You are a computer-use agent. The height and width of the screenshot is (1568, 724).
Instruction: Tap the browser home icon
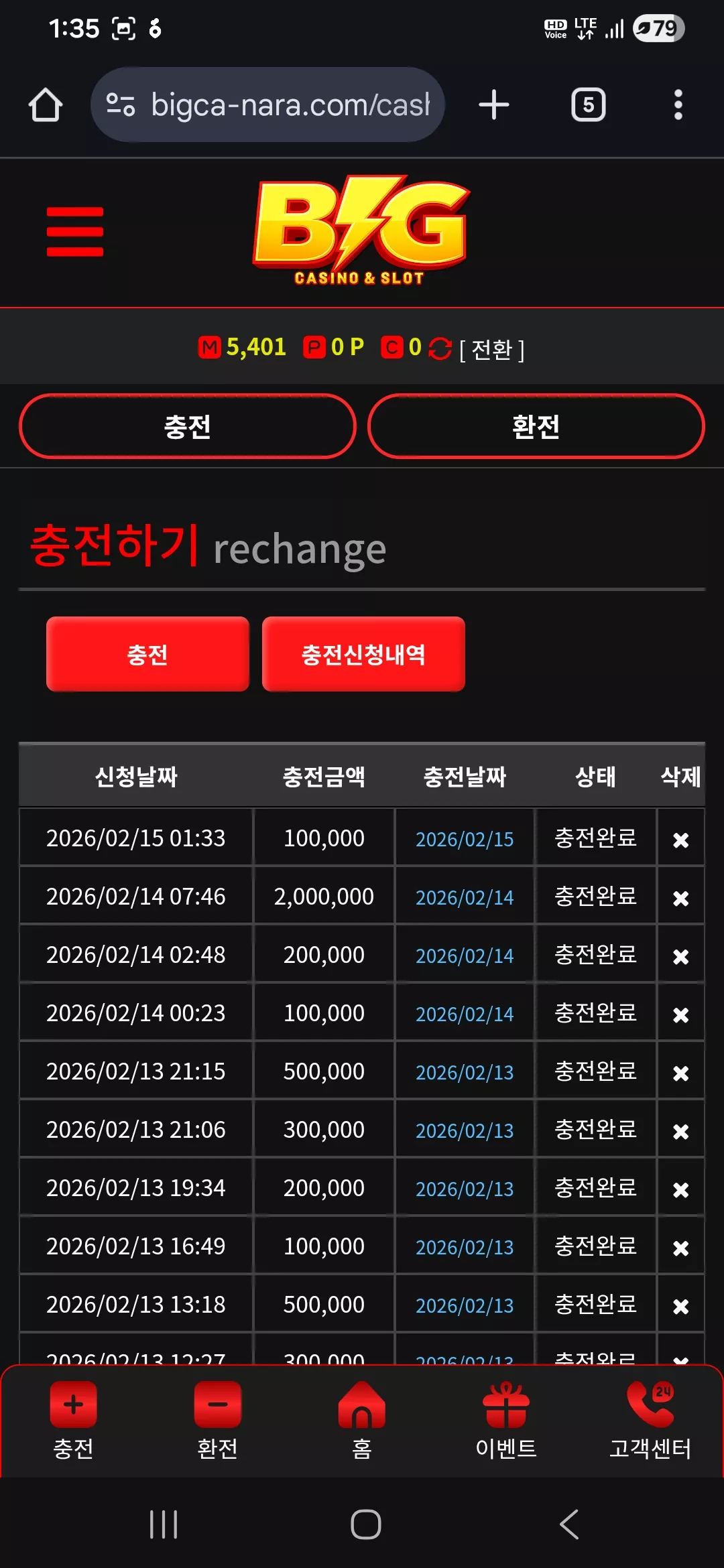pos(46,105)
